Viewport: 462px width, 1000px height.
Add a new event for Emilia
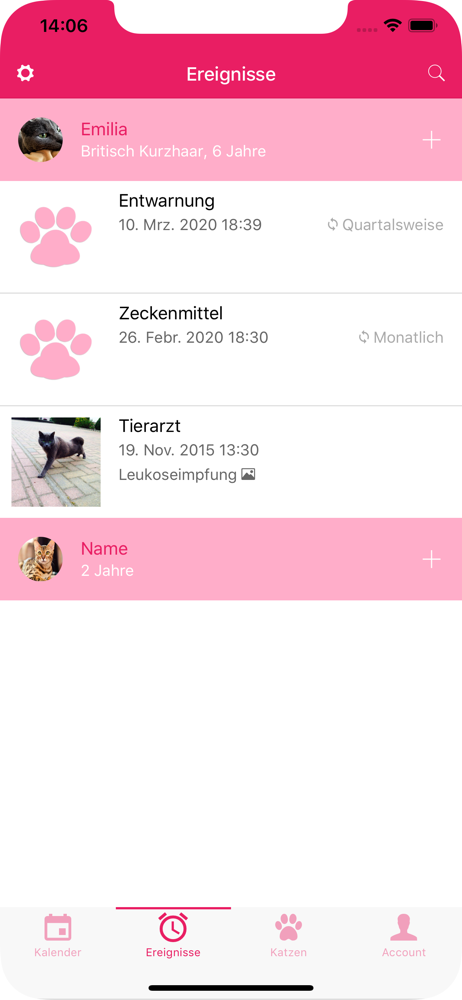point(432,140)
